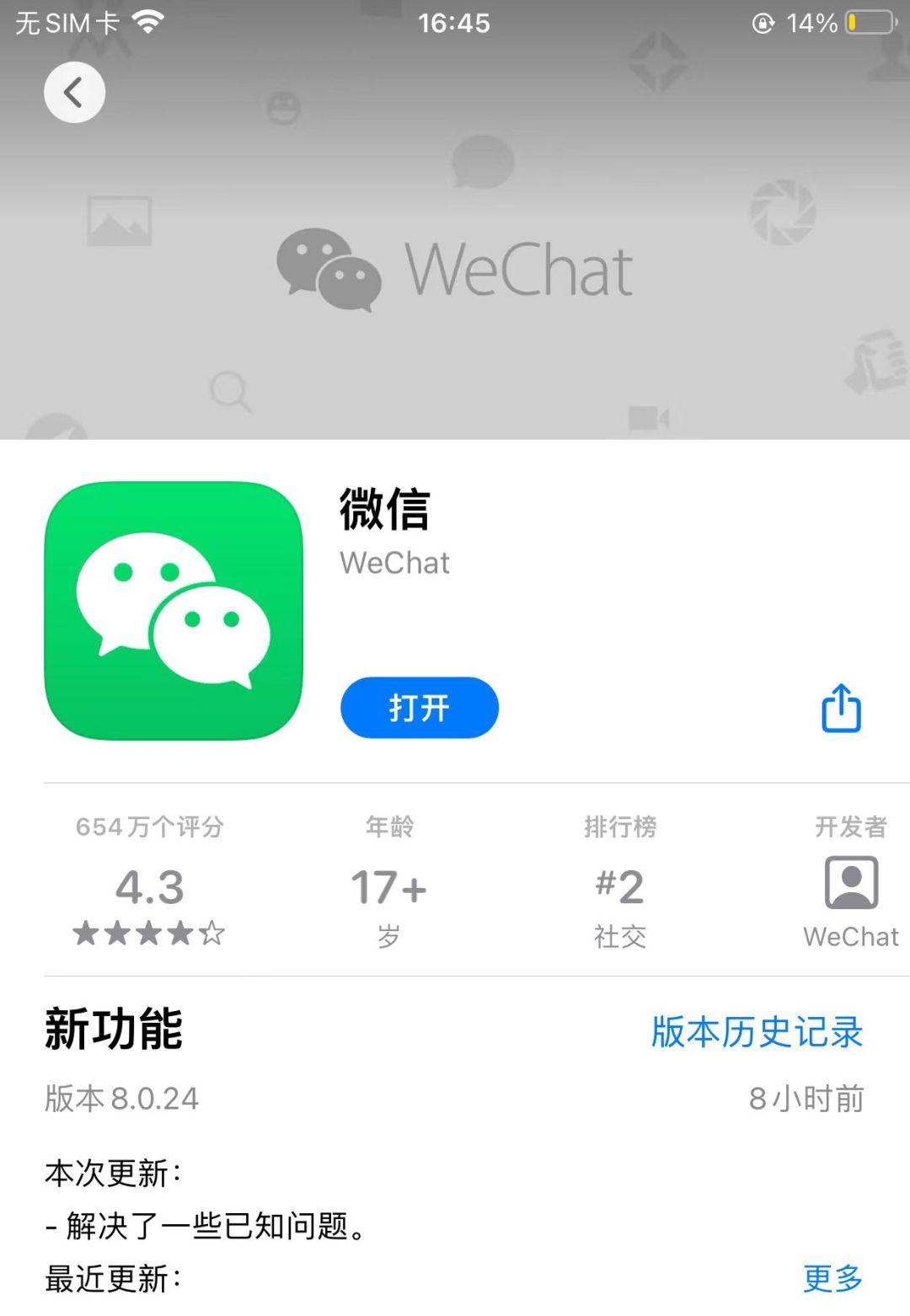Tap the 16:45 clock in status bar
Viewport: 910px width, 1316px height.
[455, 23]
